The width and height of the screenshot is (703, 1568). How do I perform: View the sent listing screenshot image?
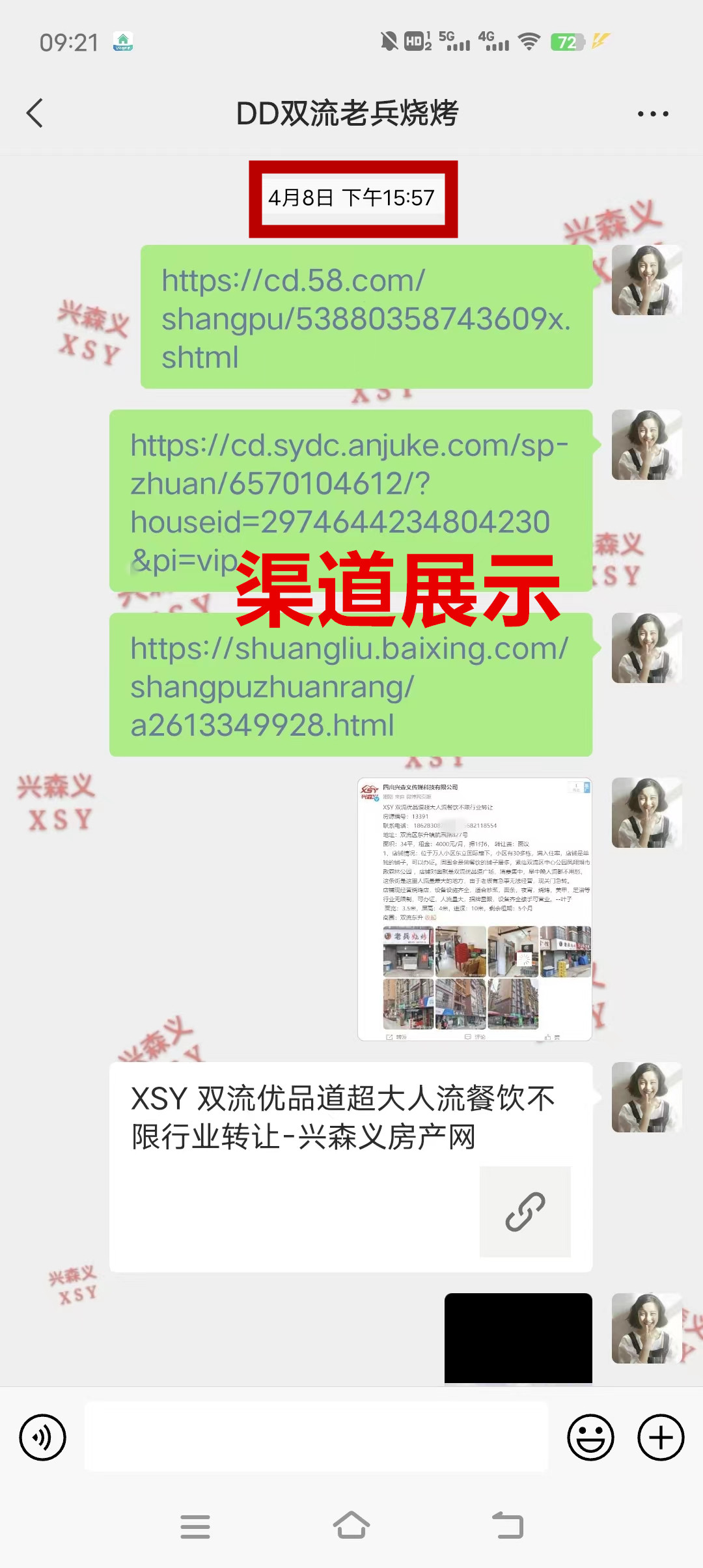pyautogui.click(x=475, y=909)
